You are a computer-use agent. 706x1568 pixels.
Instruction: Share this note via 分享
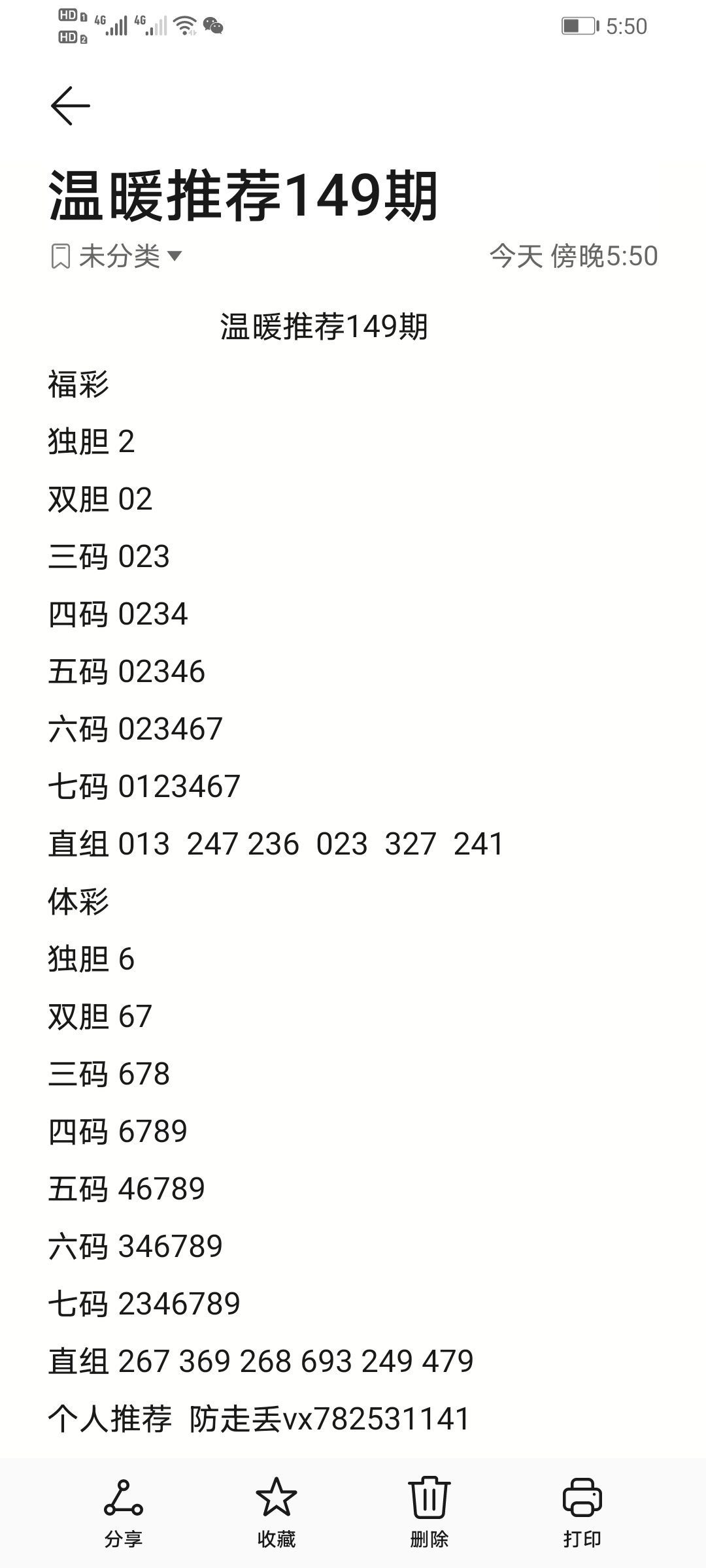(x=123, y=1512)
